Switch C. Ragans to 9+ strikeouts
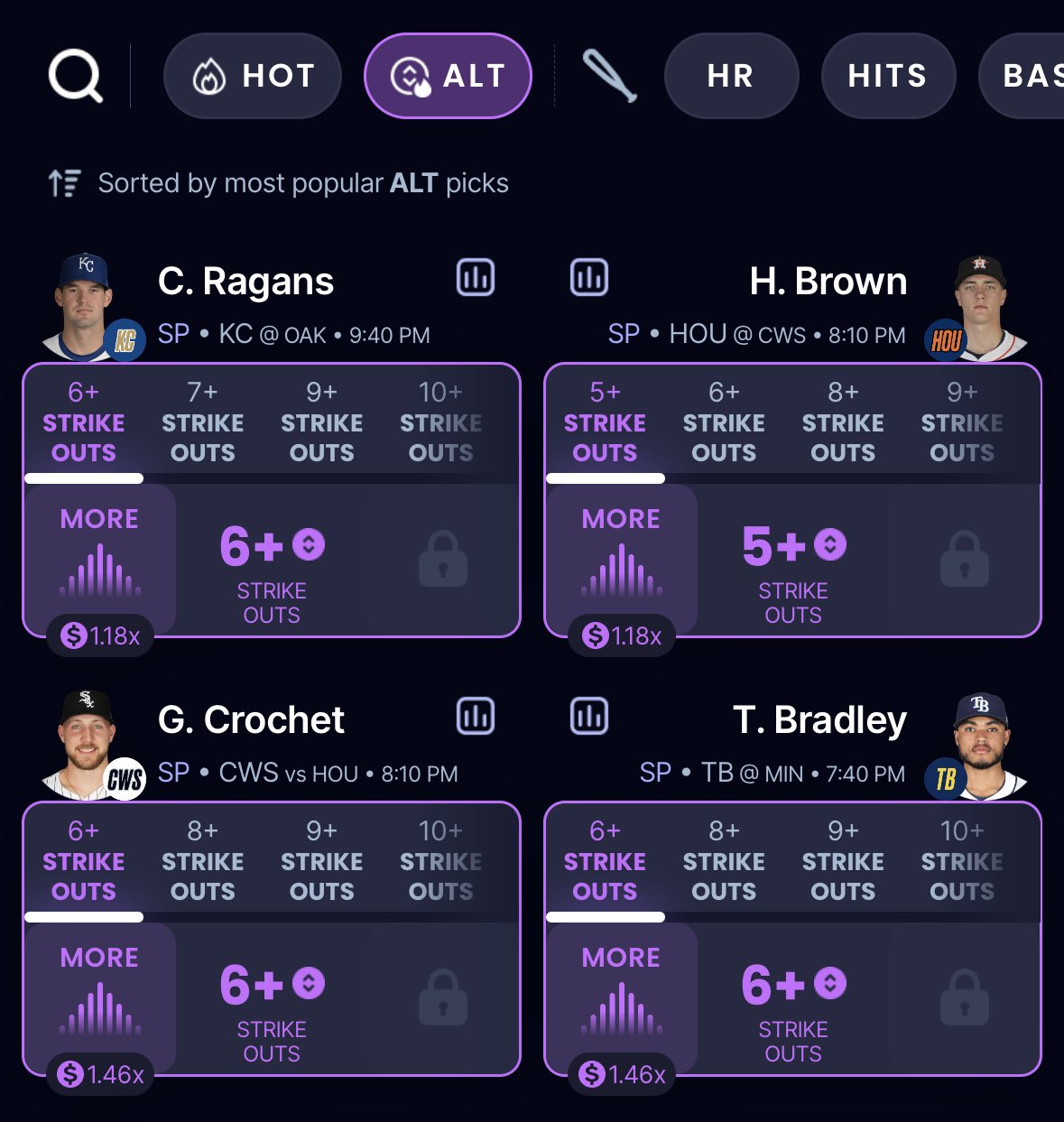 click(x=321, y=422)
